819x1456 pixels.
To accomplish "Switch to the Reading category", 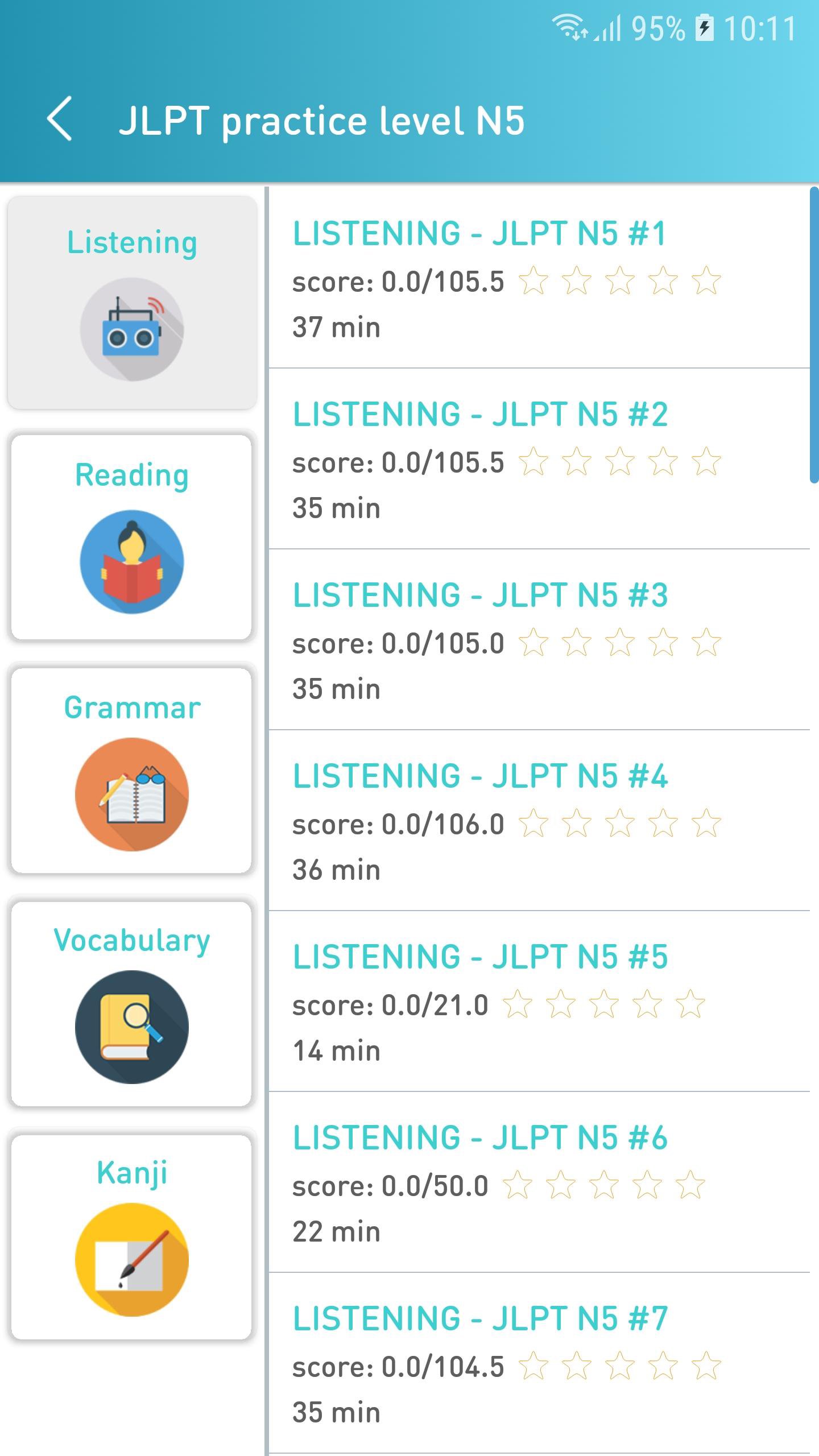I will pos(132,537).
